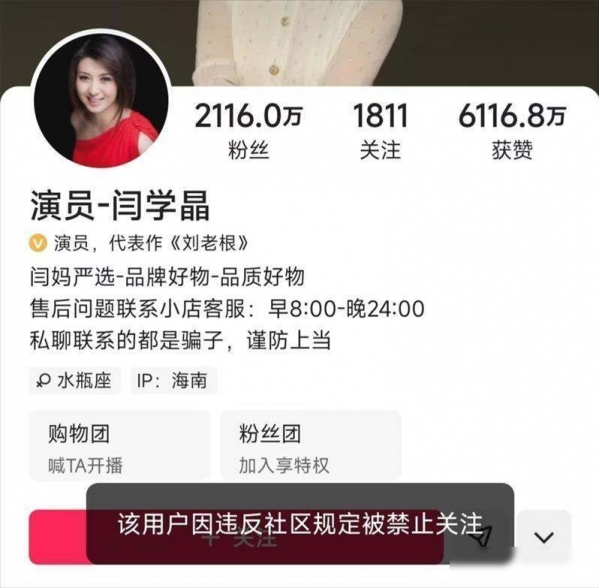The image size is (600, 588).
Task: Open the 关注 following list
Action: coord(380,132)
